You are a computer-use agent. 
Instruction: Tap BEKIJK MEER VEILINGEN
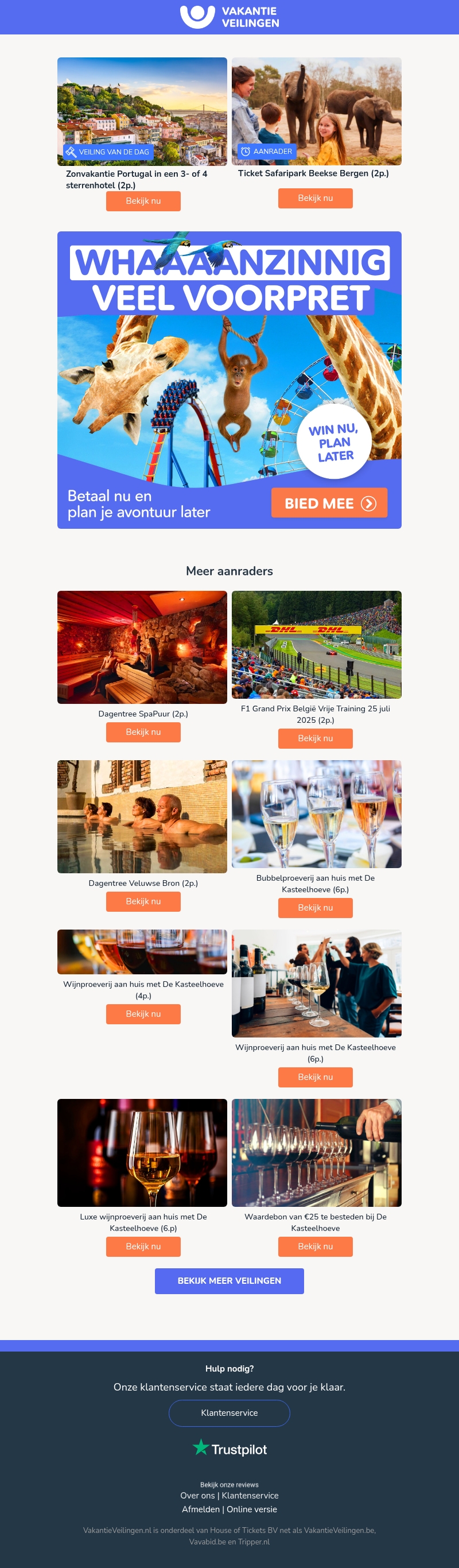click(229, 1281)
